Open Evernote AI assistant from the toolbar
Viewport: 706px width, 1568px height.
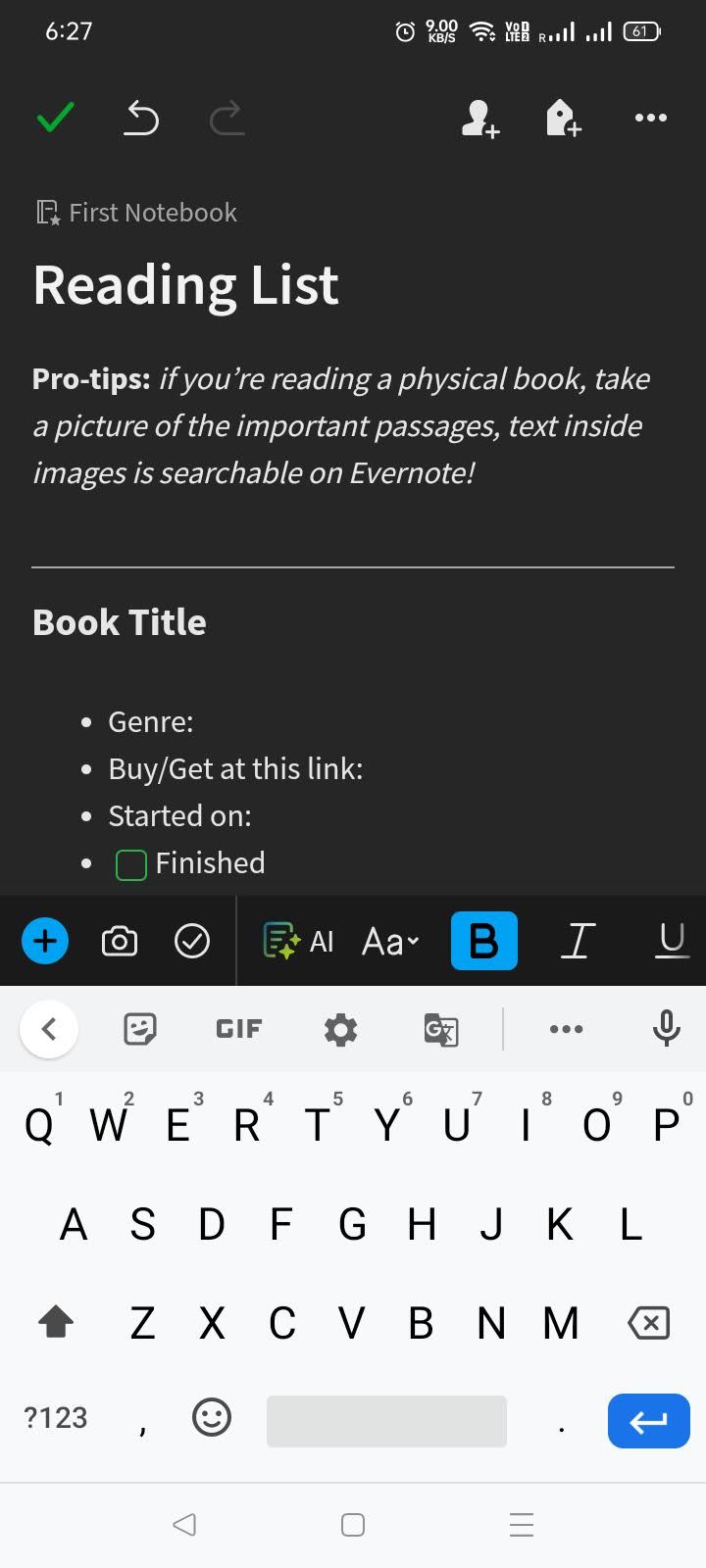299,941
